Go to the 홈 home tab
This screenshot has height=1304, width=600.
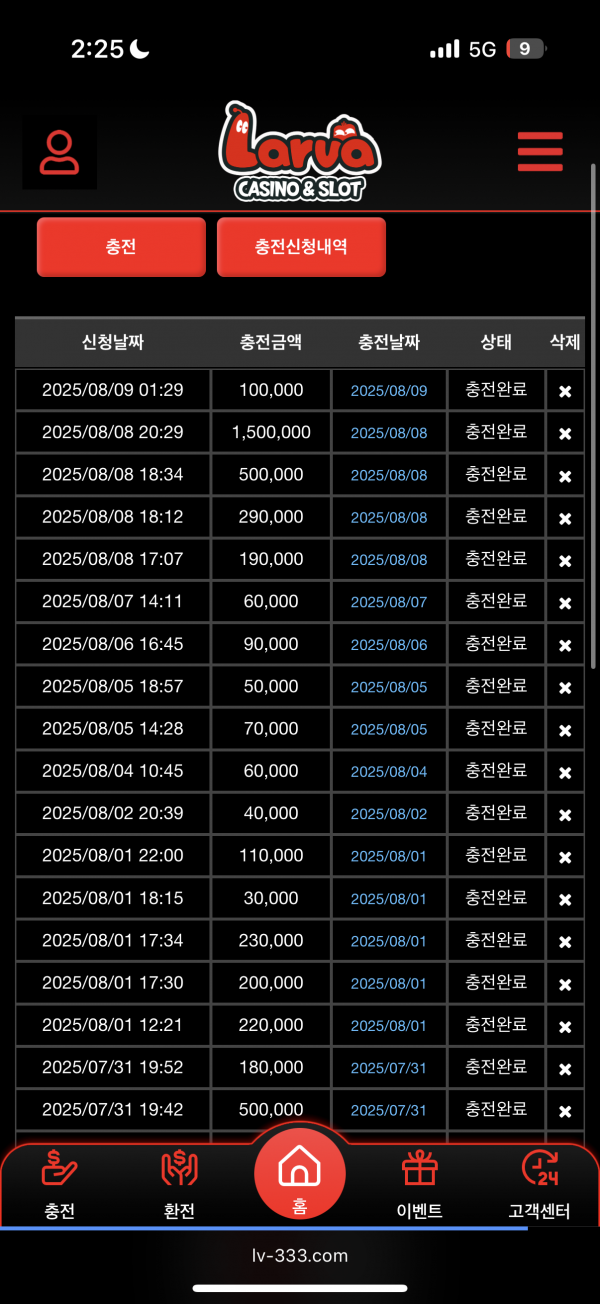(299, 1176)
